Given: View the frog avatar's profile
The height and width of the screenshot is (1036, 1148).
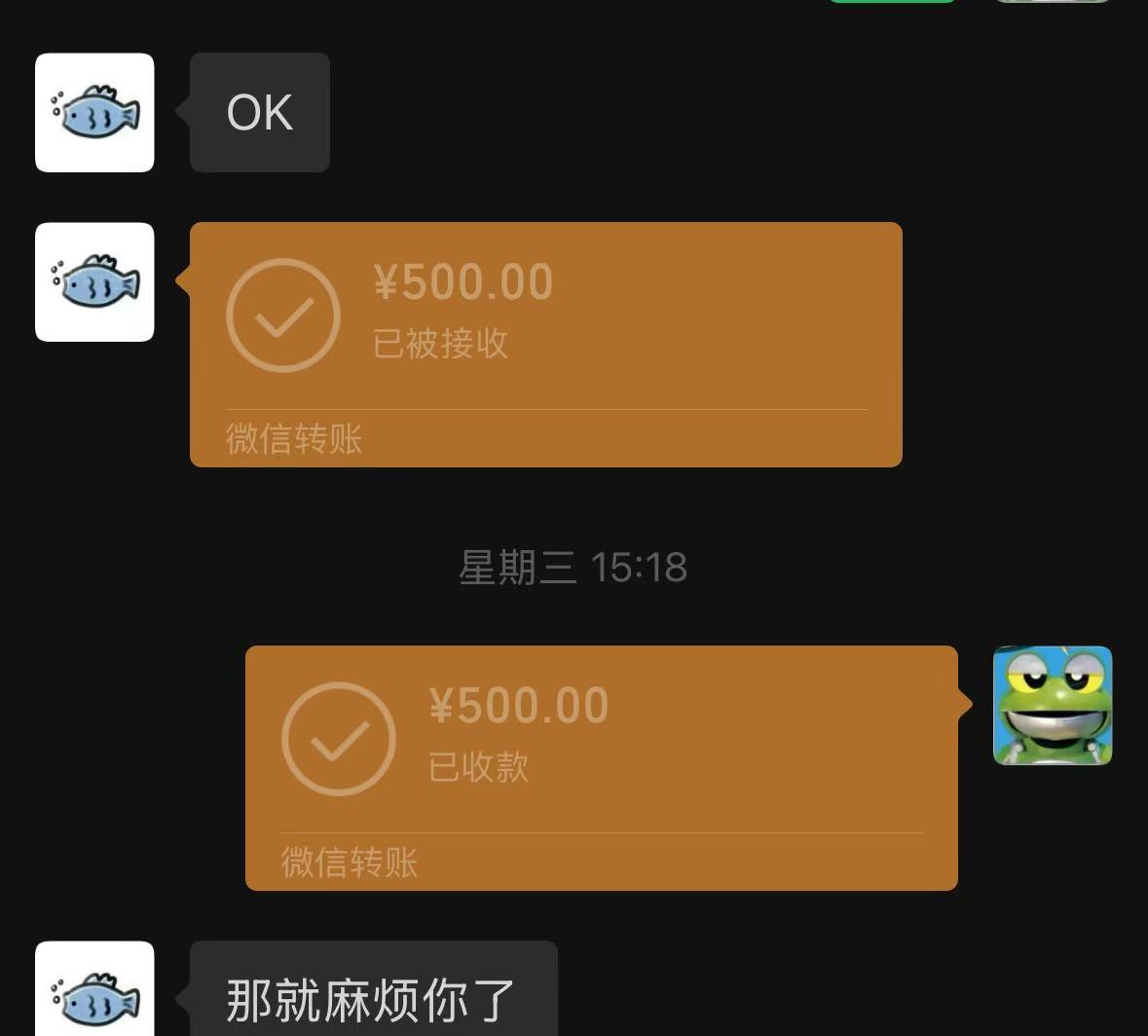Looking at the screenshot, I should (1052, 705).
